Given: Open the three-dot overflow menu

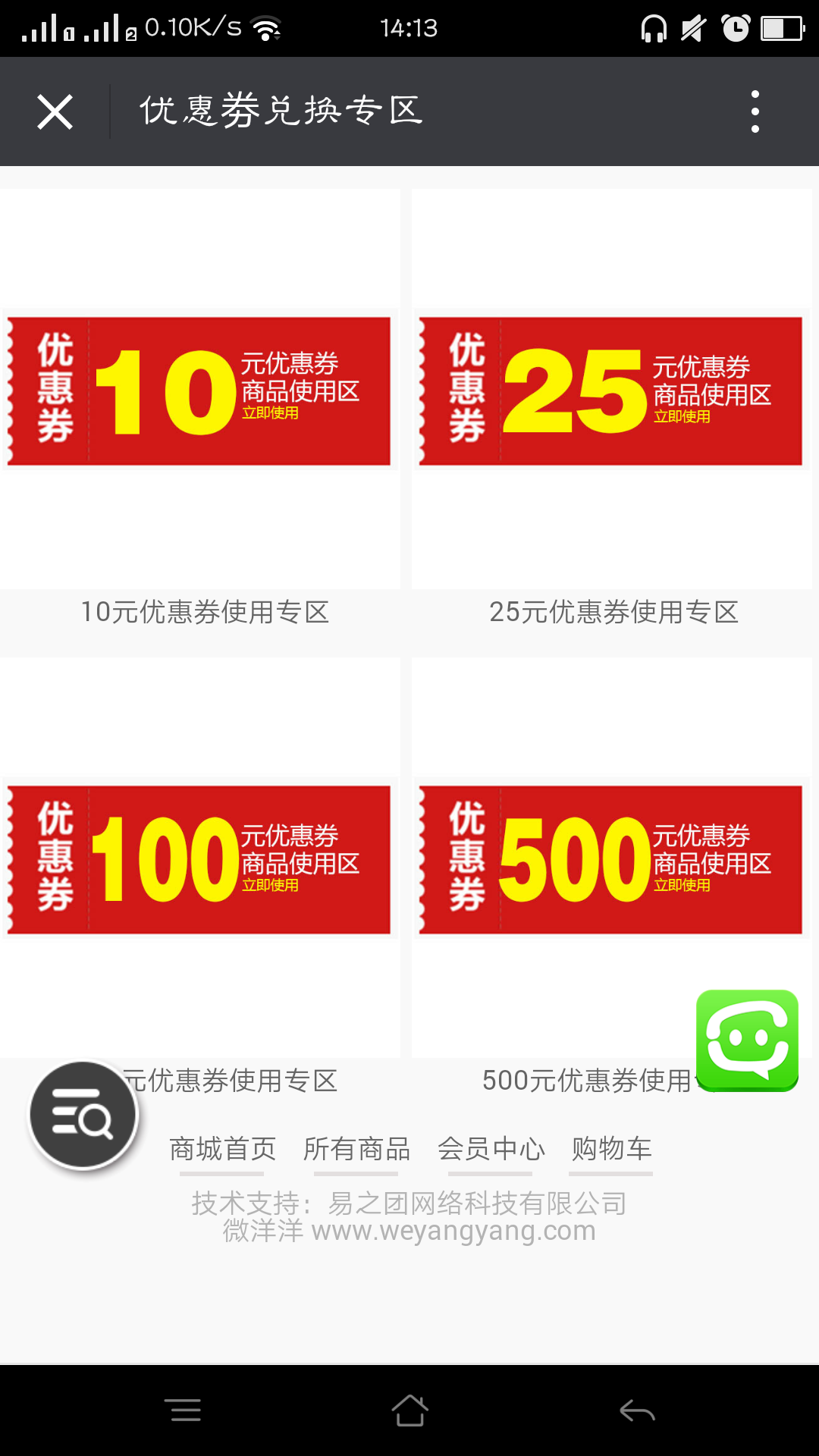Looking at the screenshot, I should 755,111.
